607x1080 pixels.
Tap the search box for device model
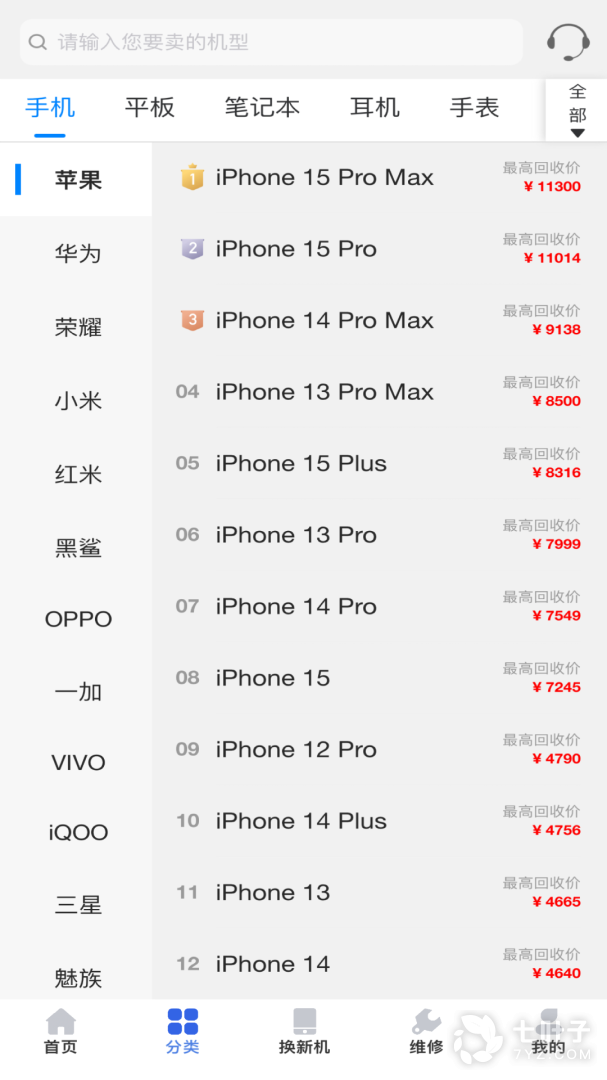pos(270,42)
